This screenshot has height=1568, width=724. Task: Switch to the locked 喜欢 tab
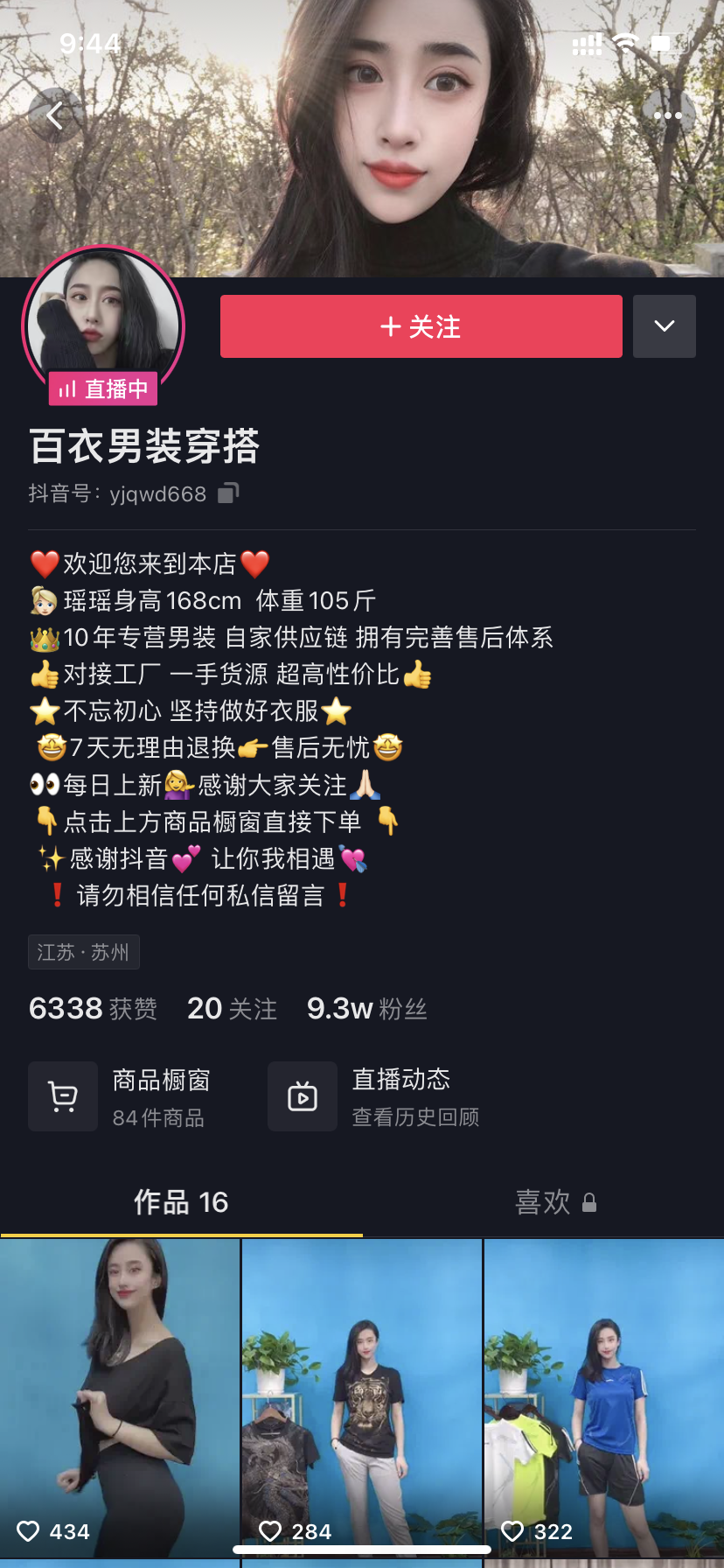click(x=554, y=1202)
